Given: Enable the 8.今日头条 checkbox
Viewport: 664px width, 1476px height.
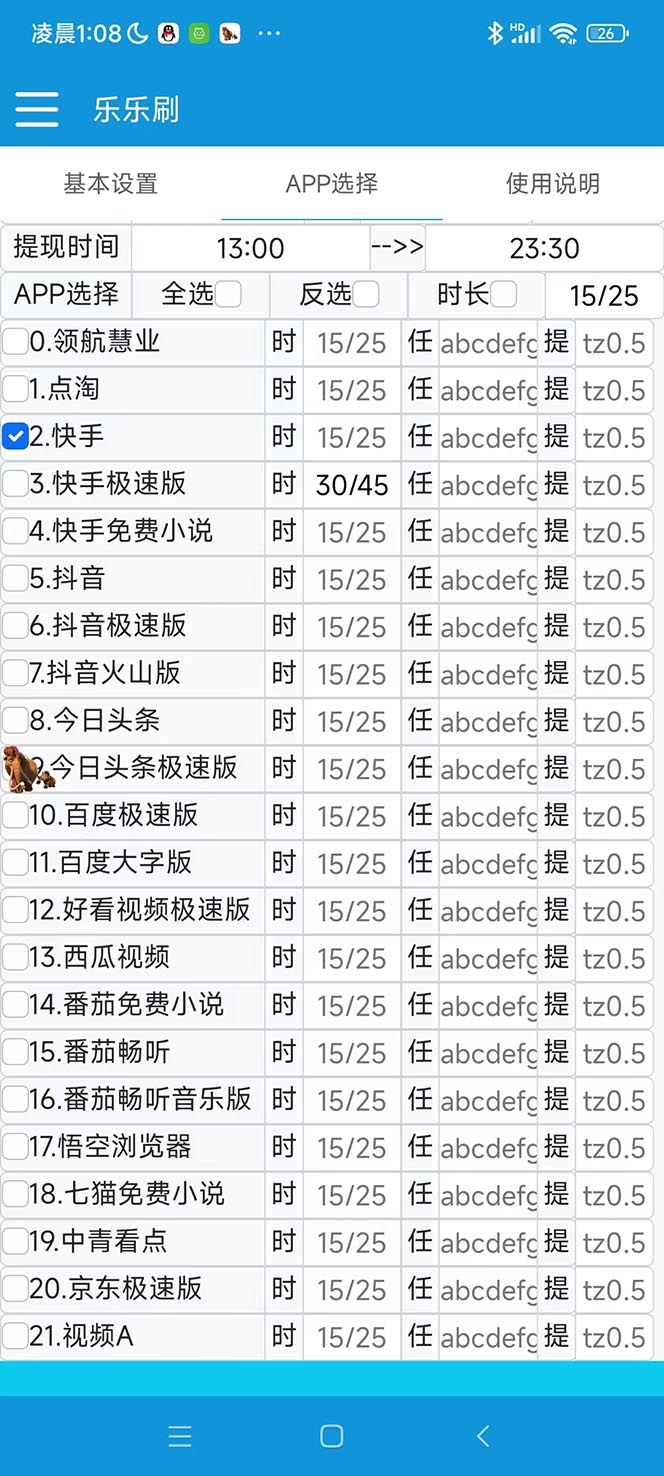Looking at the screenshot, I should (x=15, y=721).
